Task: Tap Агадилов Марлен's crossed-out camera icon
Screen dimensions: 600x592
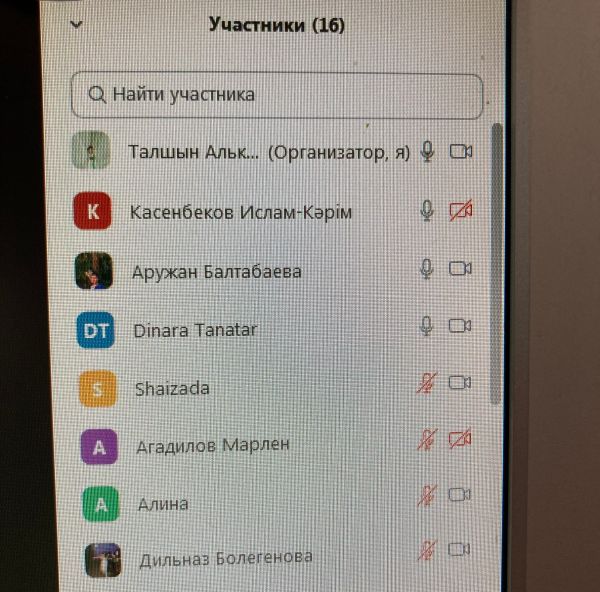Action: [x=461, y=438]
